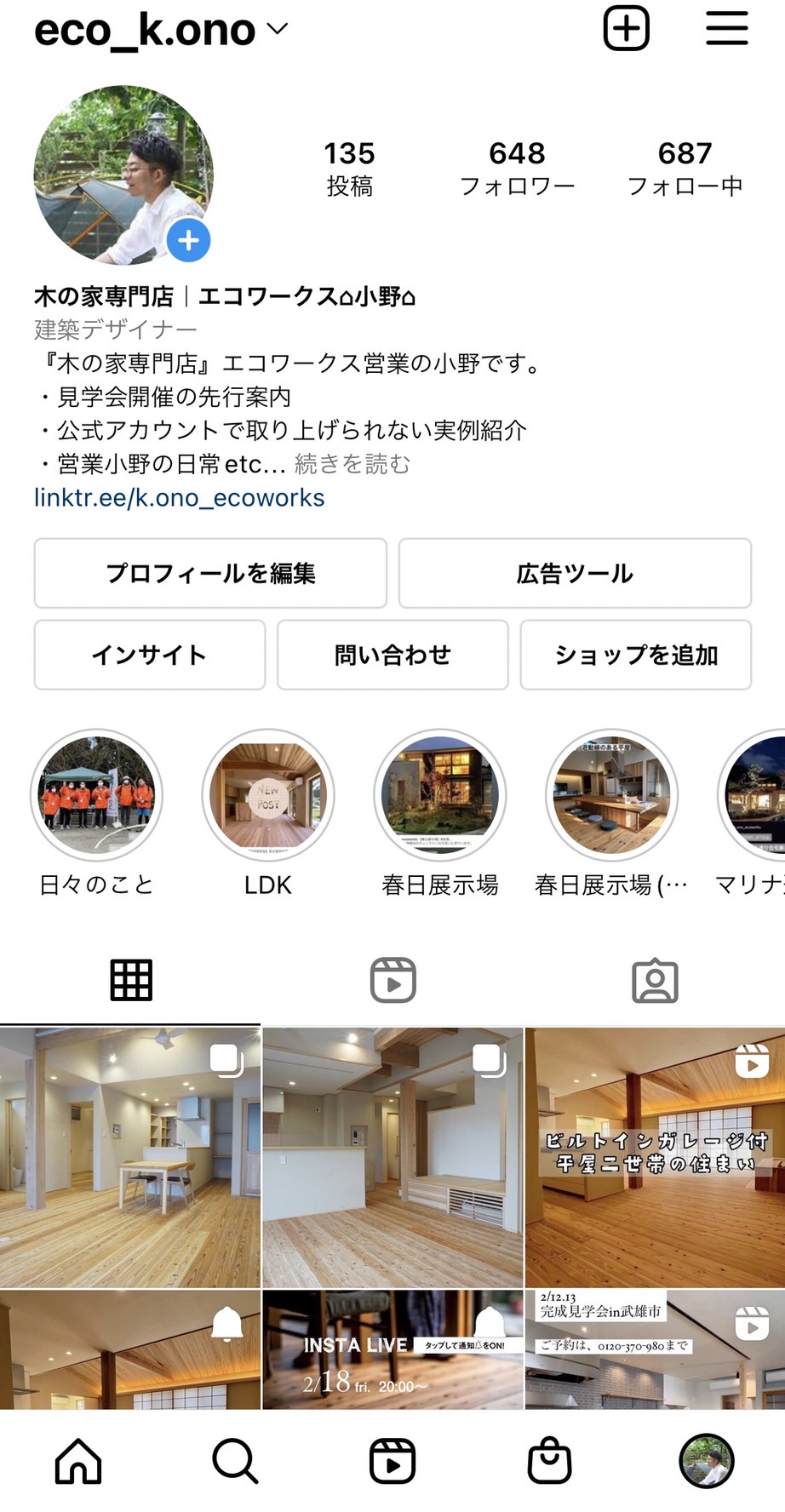Open インサイト

tap(150, 655)
